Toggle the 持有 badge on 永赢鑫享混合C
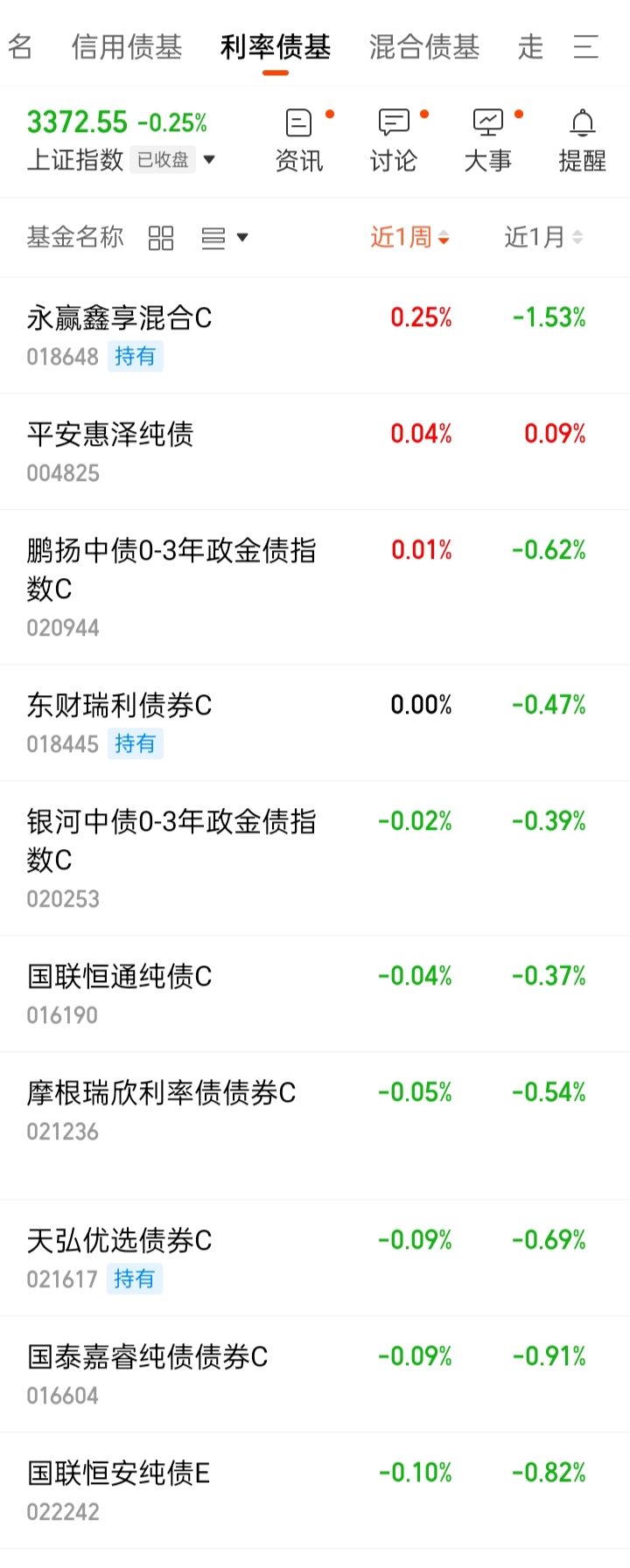This screenshot has height=1568, width=630. point(135,357)
